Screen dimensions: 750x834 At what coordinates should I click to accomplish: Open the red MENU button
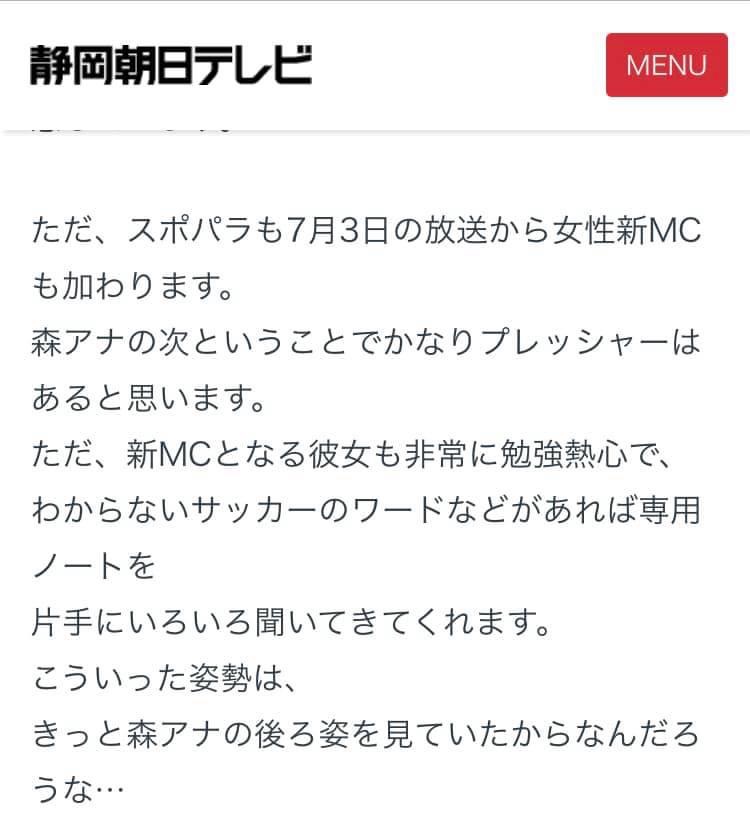pos(666,65)
